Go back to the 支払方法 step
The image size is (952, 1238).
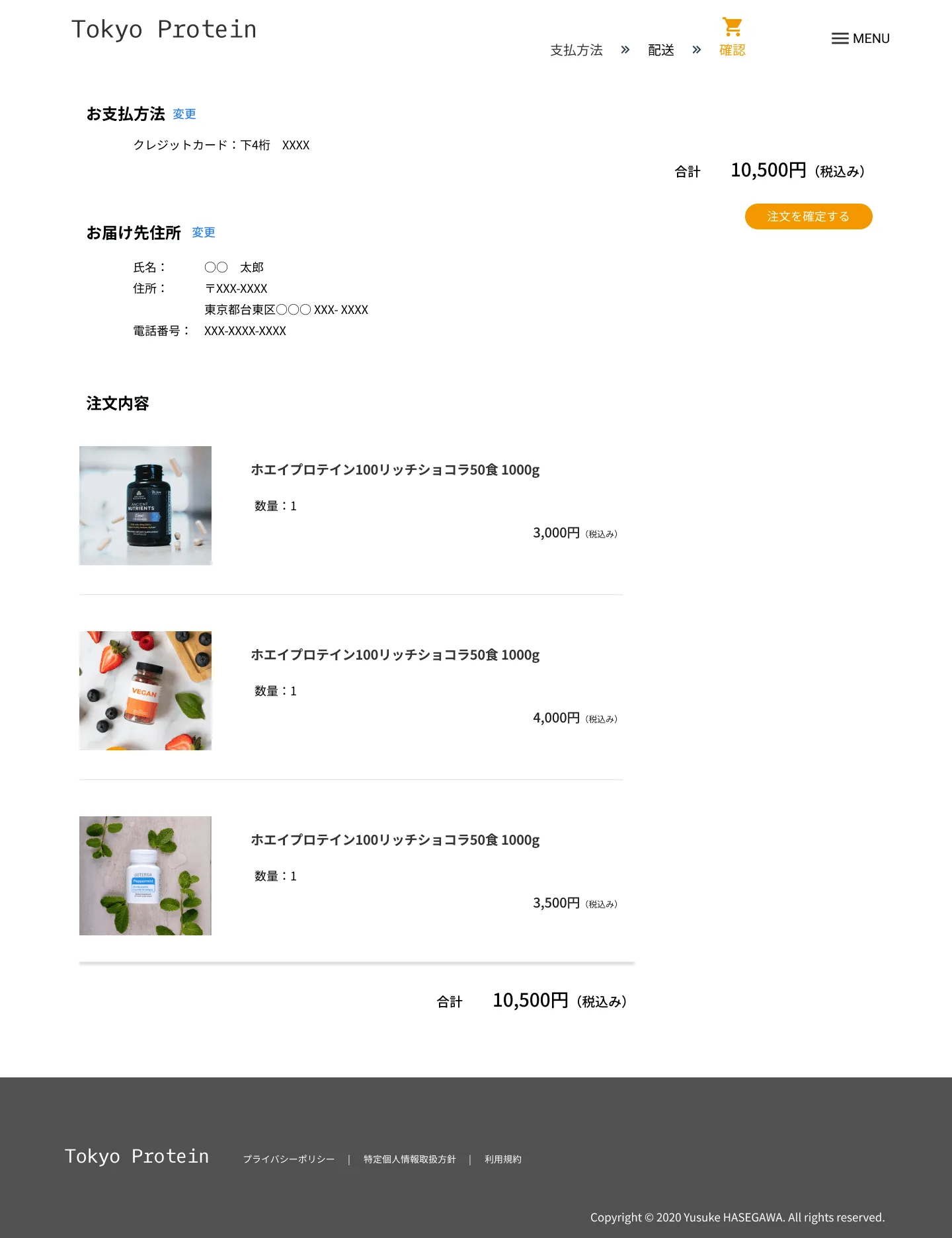pyautogui.click(x=576, y=50)
